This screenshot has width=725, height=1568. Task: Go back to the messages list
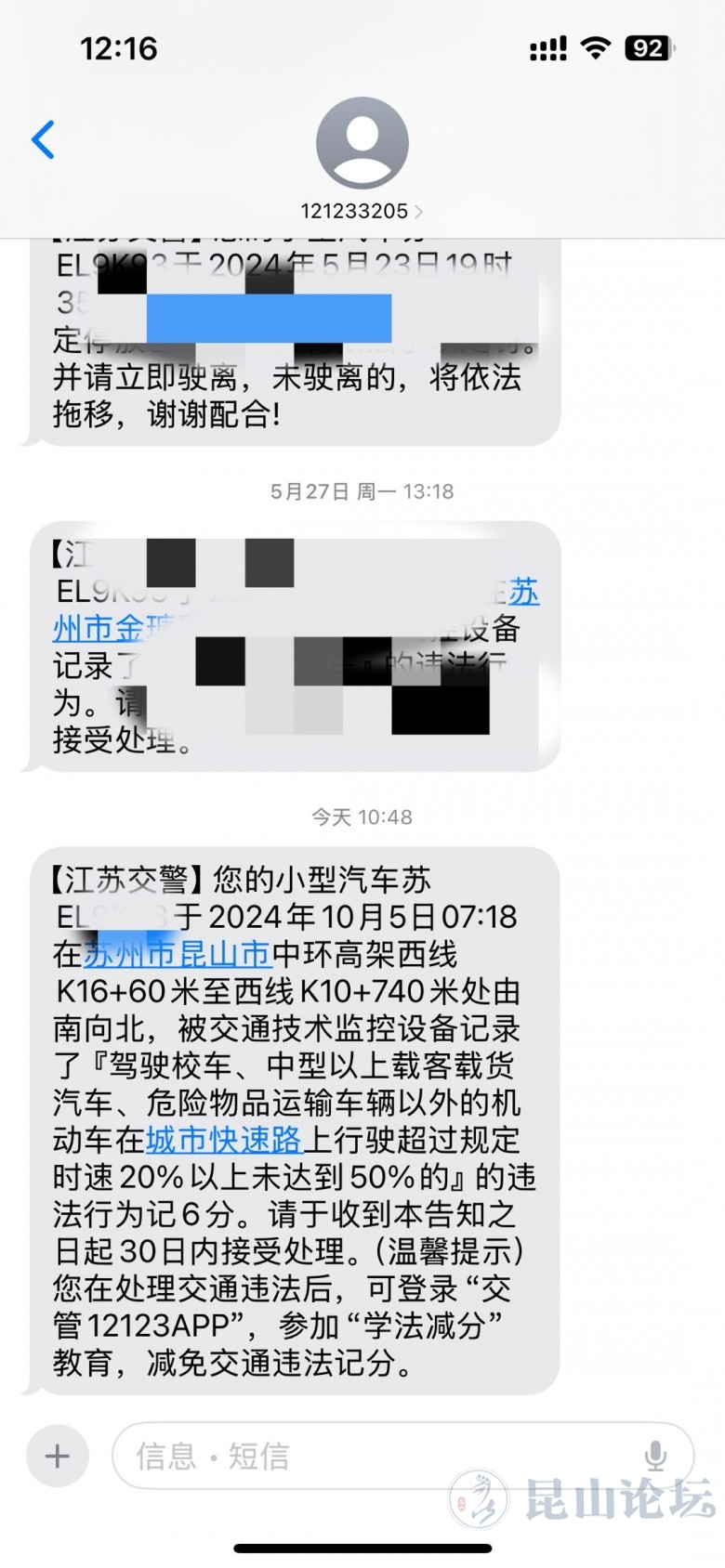44,140
